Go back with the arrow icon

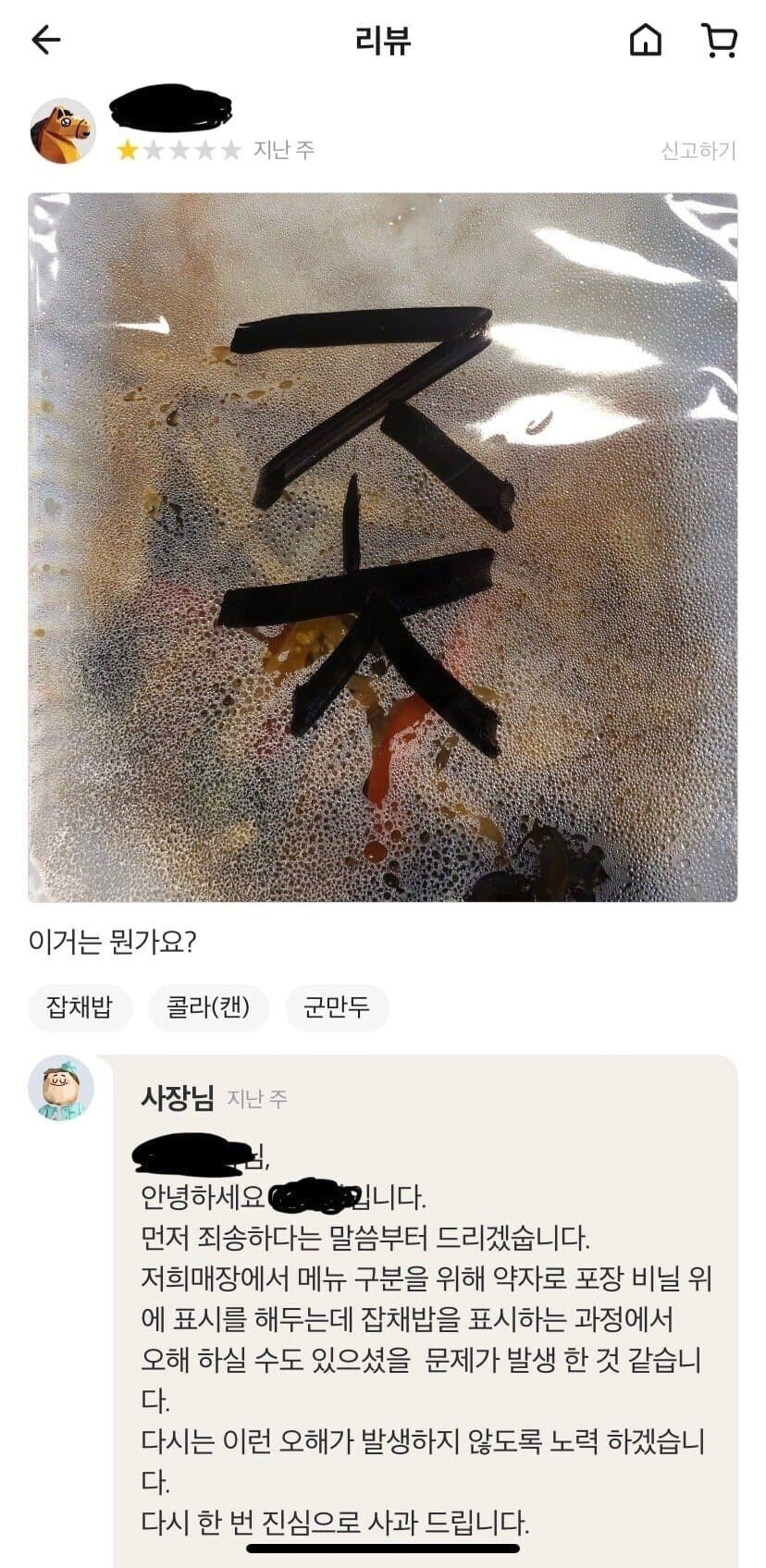click(x=46, y=40)
